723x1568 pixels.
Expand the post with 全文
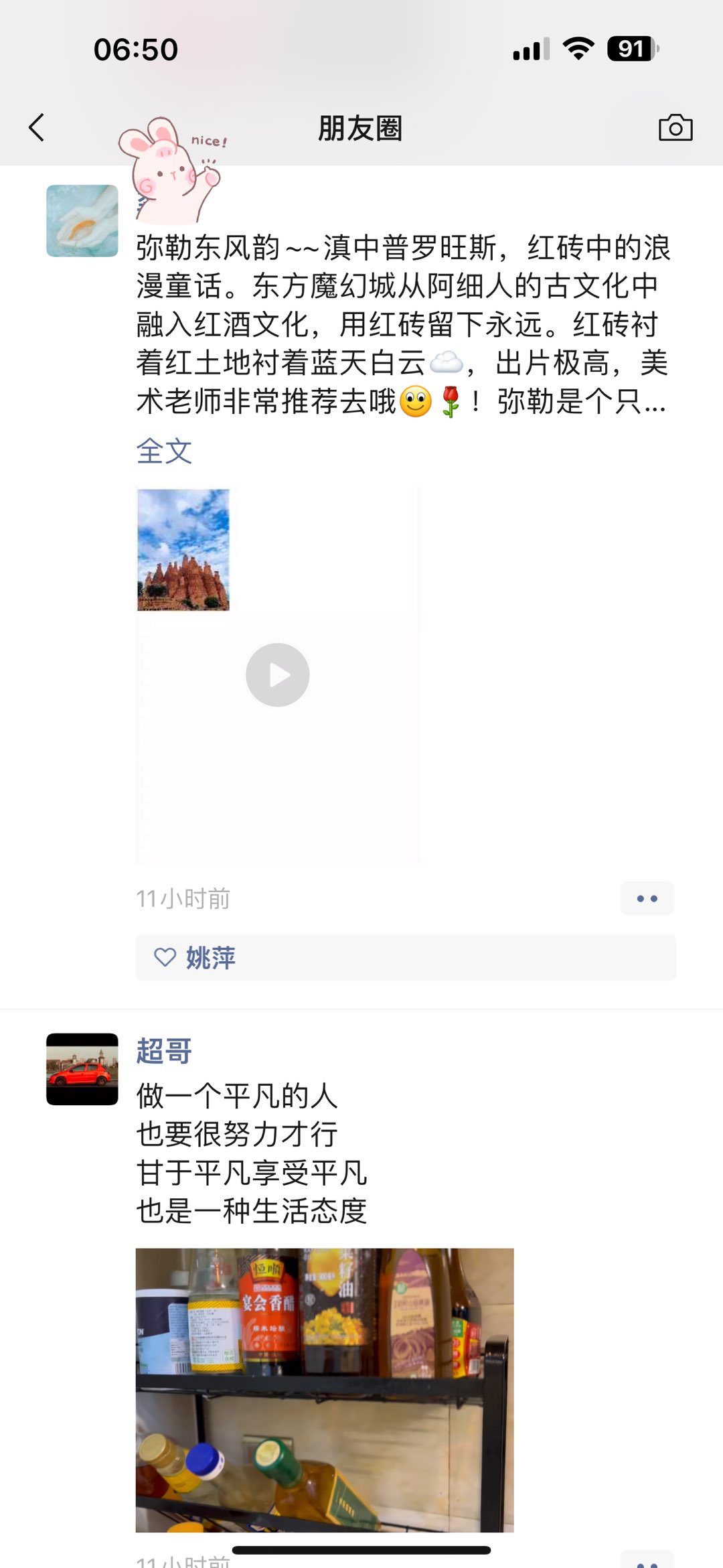point(164,451)
